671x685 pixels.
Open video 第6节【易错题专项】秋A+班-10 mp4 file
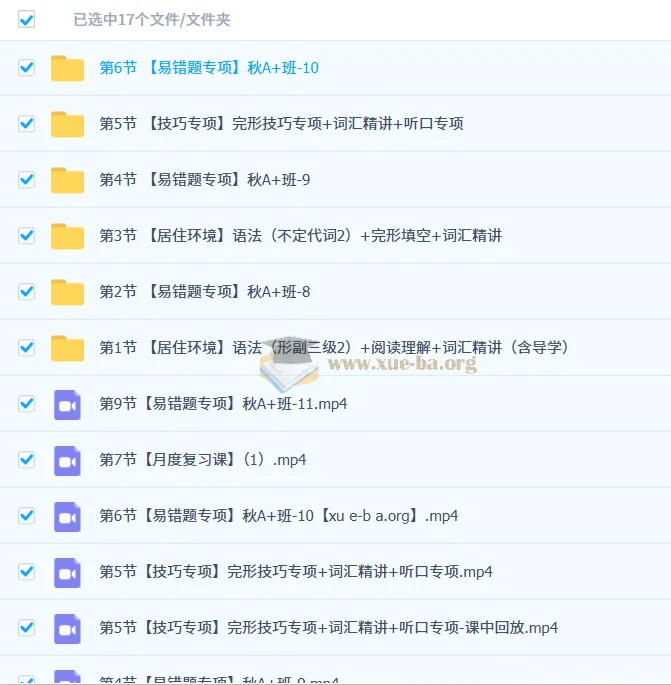[278, 516]
